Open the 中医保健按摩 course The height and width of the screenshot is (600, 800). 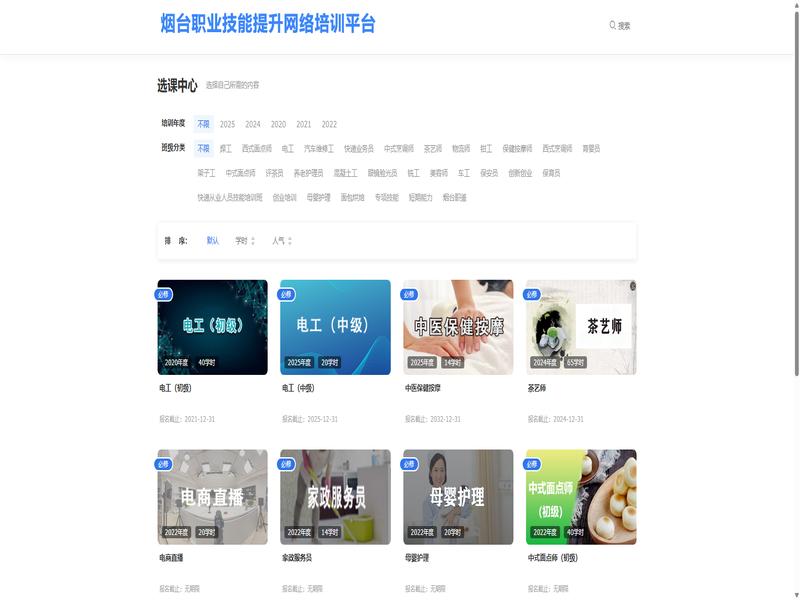[458, 327]
